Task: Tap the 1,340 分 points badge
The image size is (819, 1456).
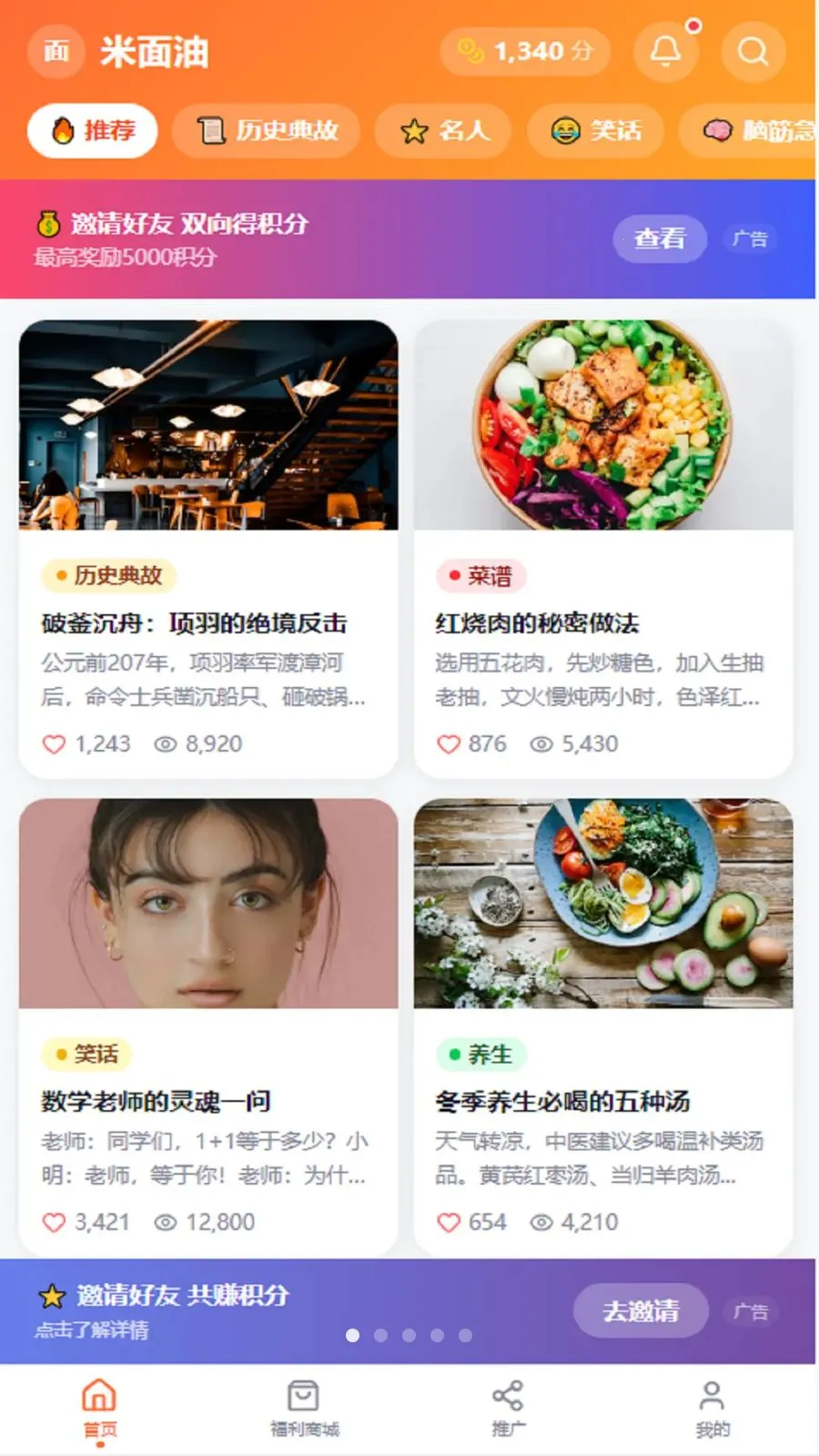Action: (525, 51)
